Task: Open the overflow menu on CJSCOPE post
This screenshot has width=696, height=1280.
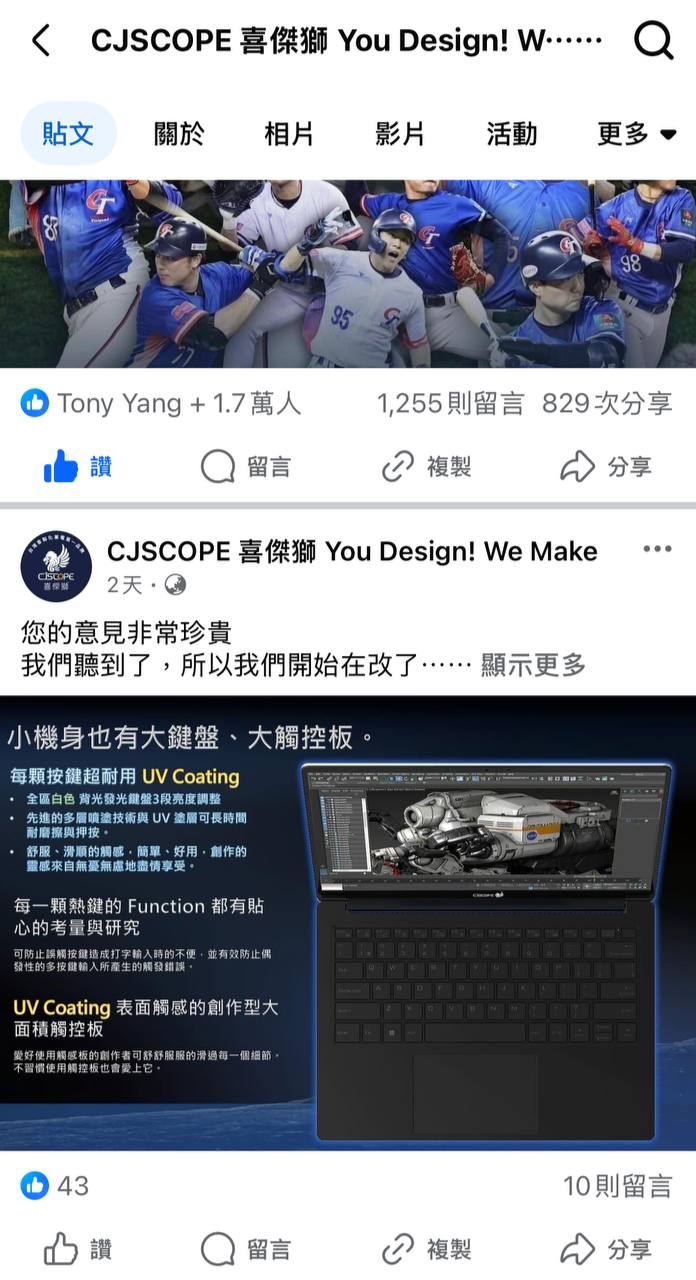Action: click(657, 549)
